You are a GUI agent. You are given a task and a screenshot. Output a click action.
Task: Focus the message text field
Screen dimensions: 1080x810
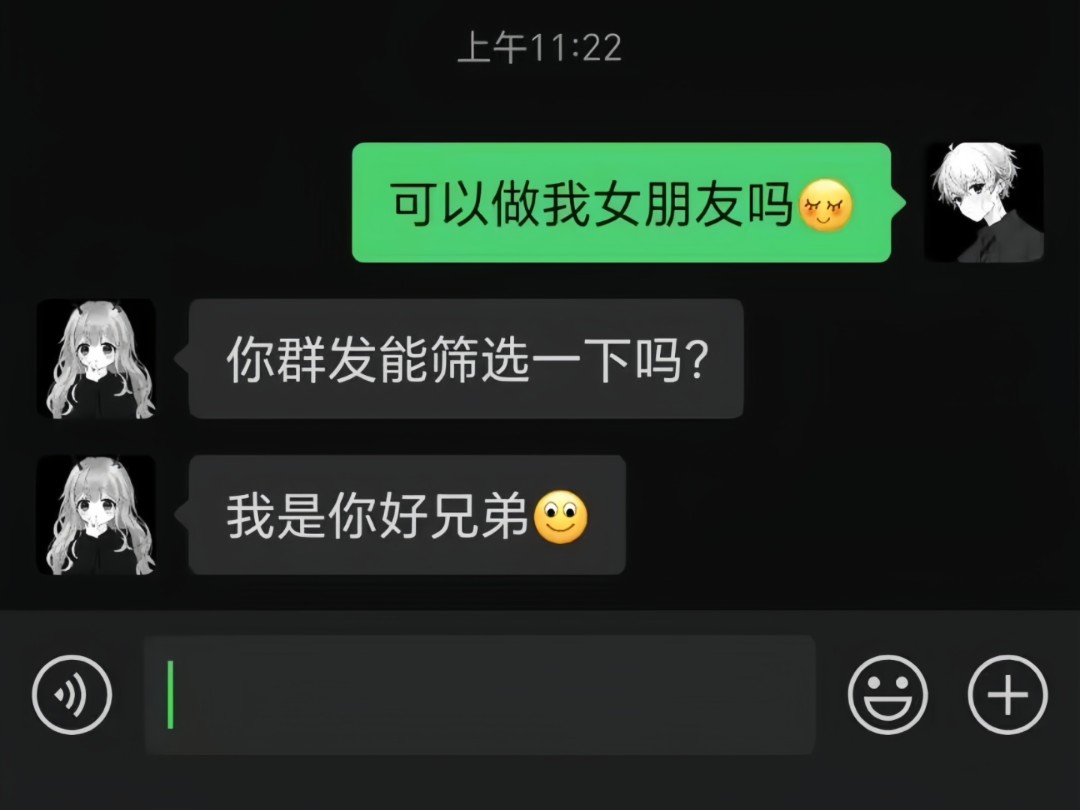[x=480, y=694]
